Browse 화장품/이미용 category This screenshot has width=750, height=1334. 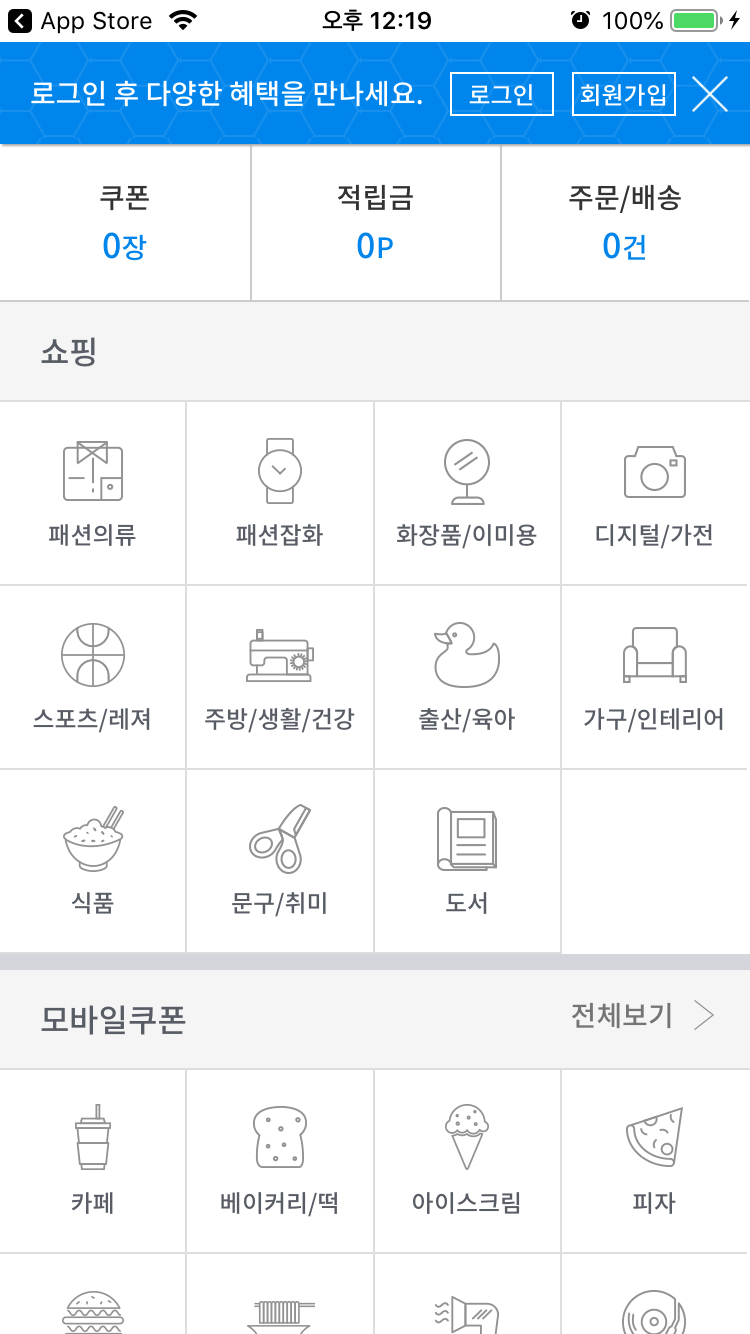[467, 493]
